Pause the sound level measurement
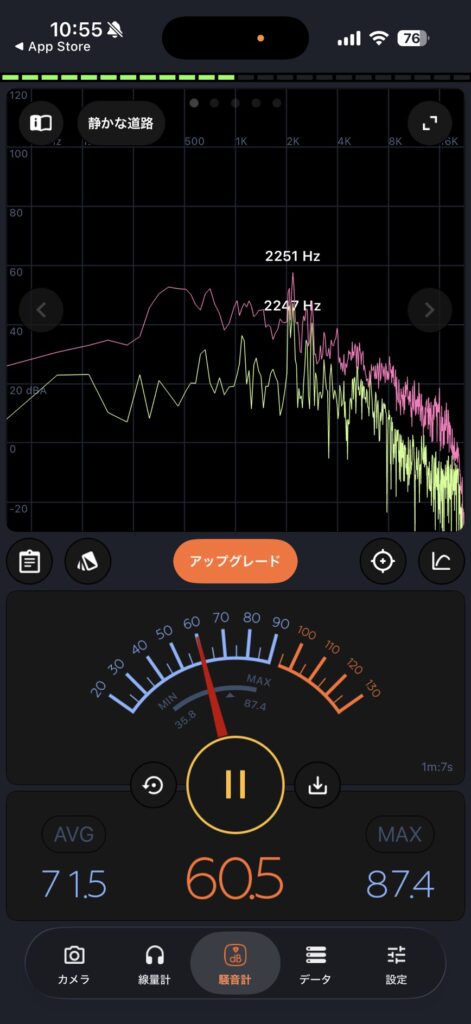This screenshot has width=471, height=1024. 235,785
